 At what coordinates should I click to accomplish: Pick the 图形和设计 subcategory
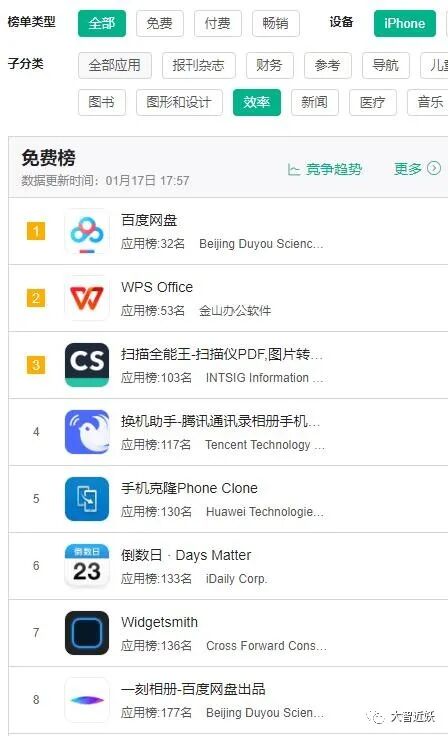(179, 102)
